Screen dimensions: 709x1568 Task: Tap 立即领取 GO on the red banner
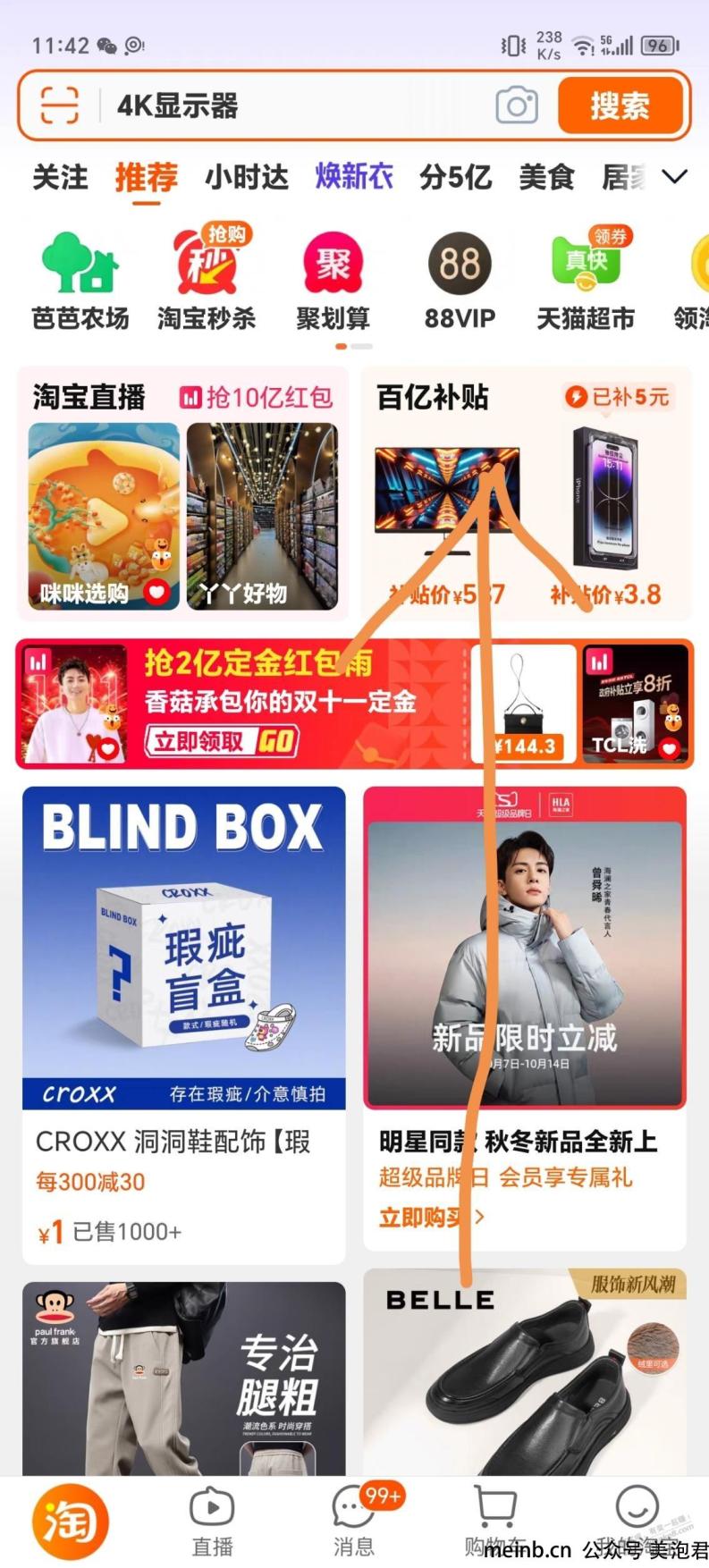pos(222,741)
